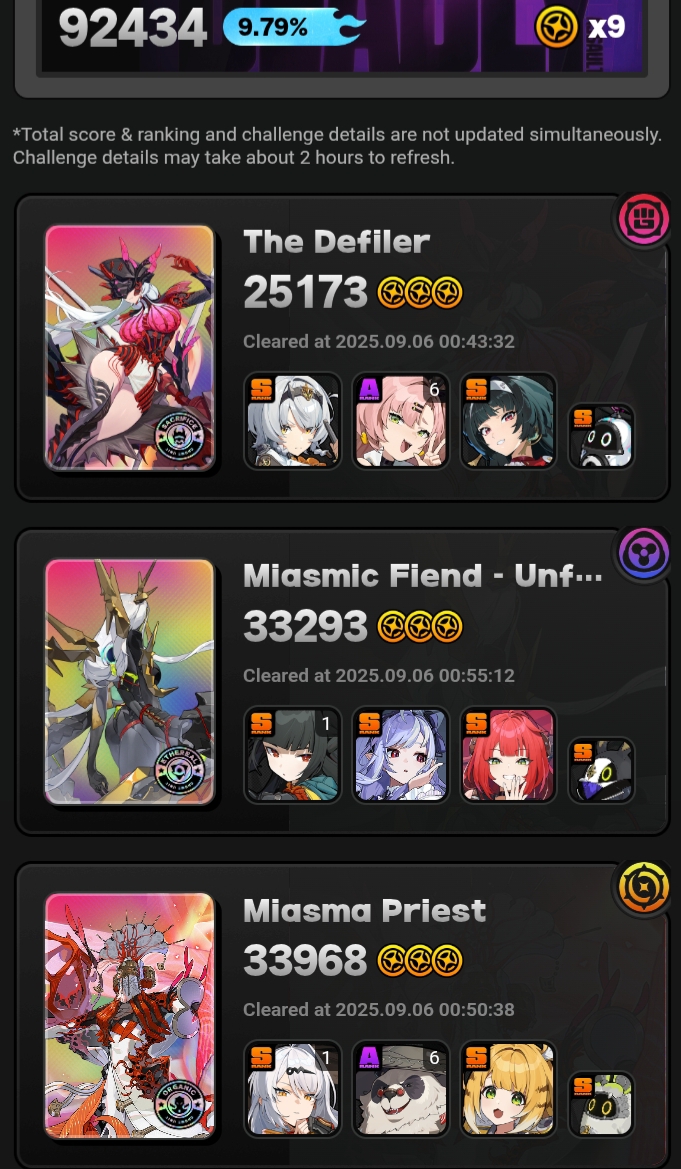
Task: View the red-haired agent in Miasmic Fiend team
Action: (508, 755)
